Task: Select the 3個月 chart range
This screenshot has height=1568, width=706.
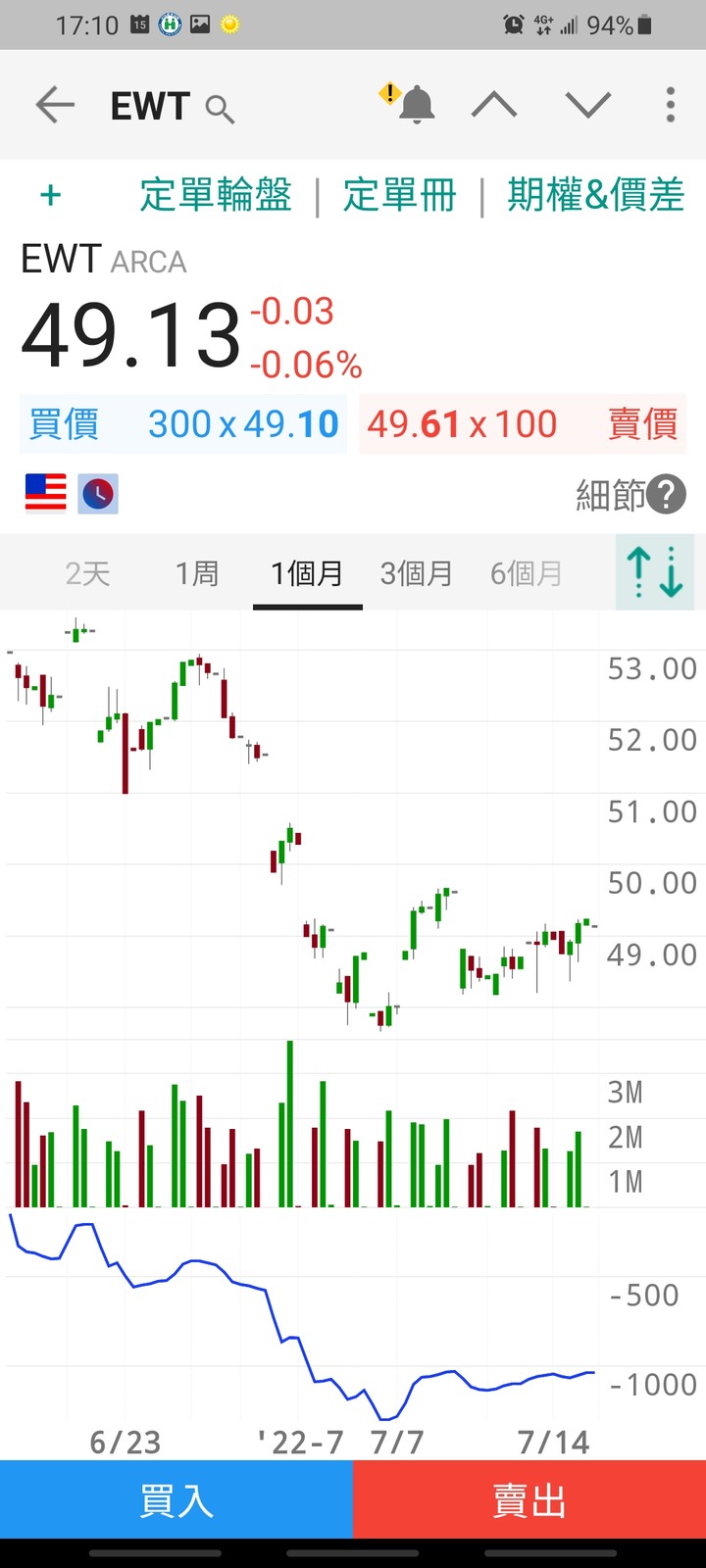Action: 417,573
